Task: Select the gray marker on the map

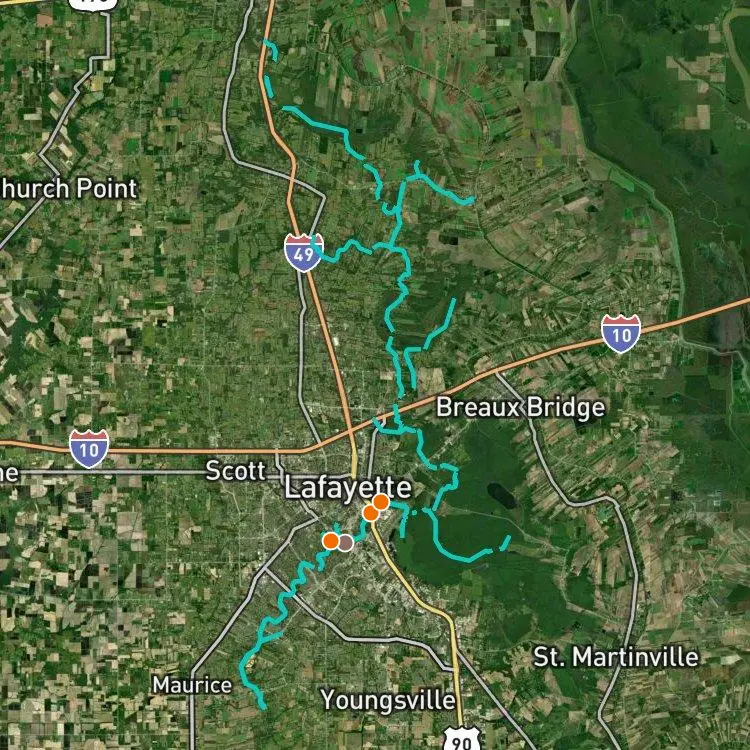Action: tap(345, 543)
